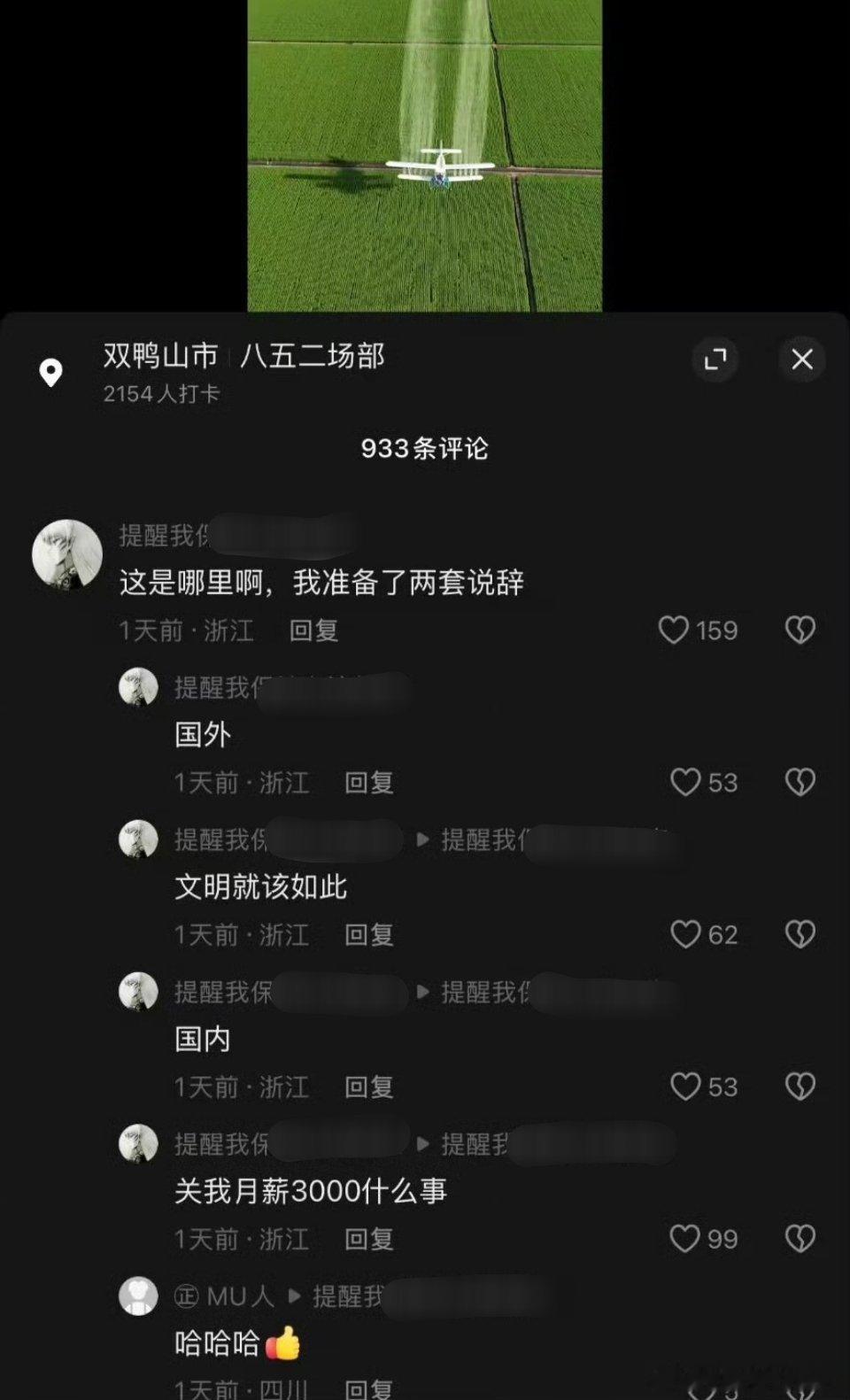The width and height of the screenshot is (850, 1400).
Task: Toggle the like heart showing 62
Action: [686, 935]
